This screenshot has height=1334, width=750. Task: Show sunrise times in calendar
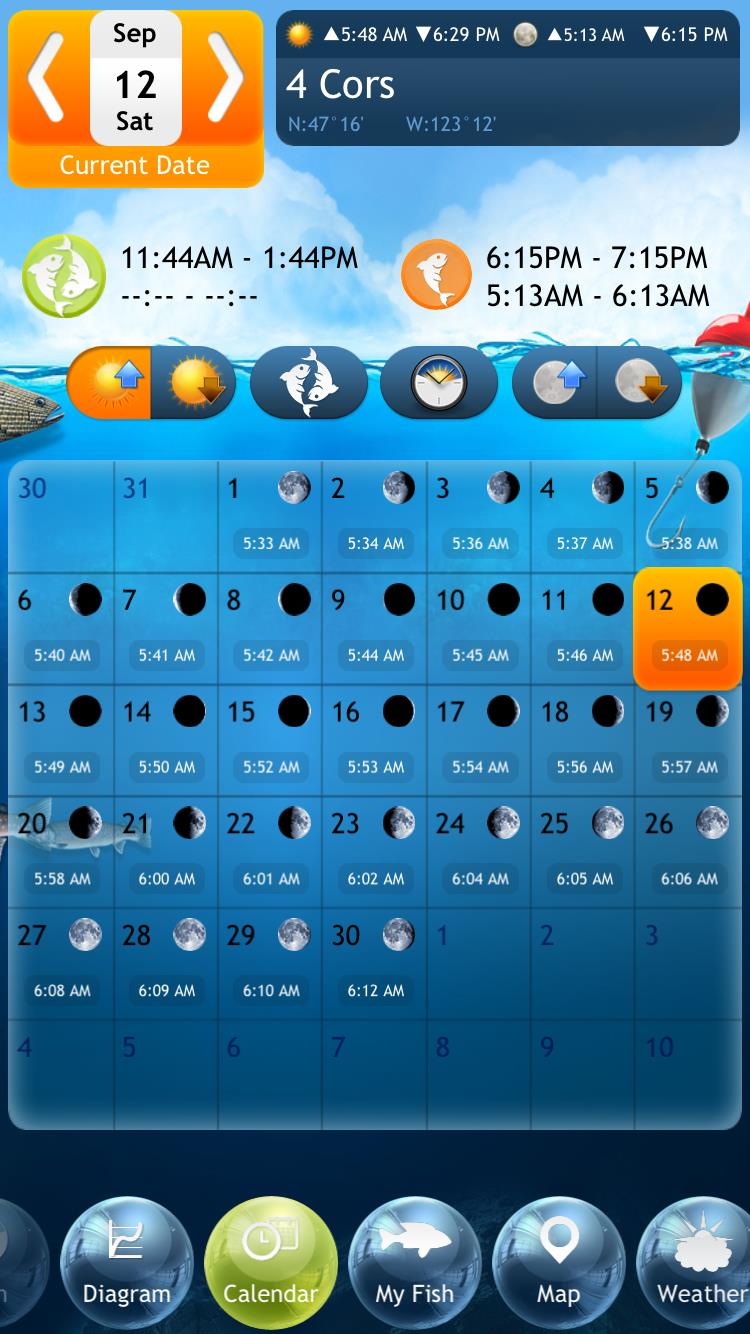click(x=109, y=382)
